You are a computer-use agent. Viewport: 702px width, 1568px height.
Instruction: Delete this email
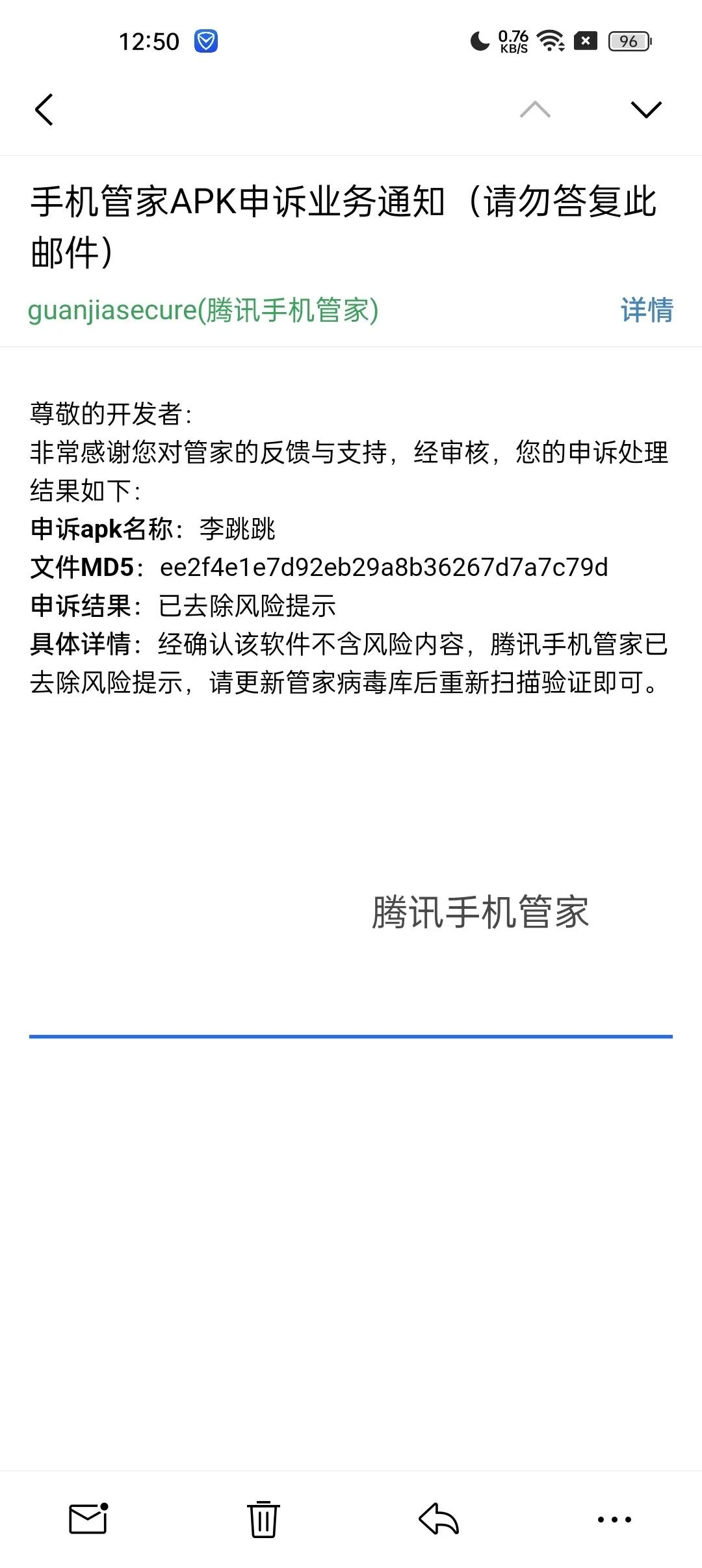pyautogui.click(x=263, y=1519)
